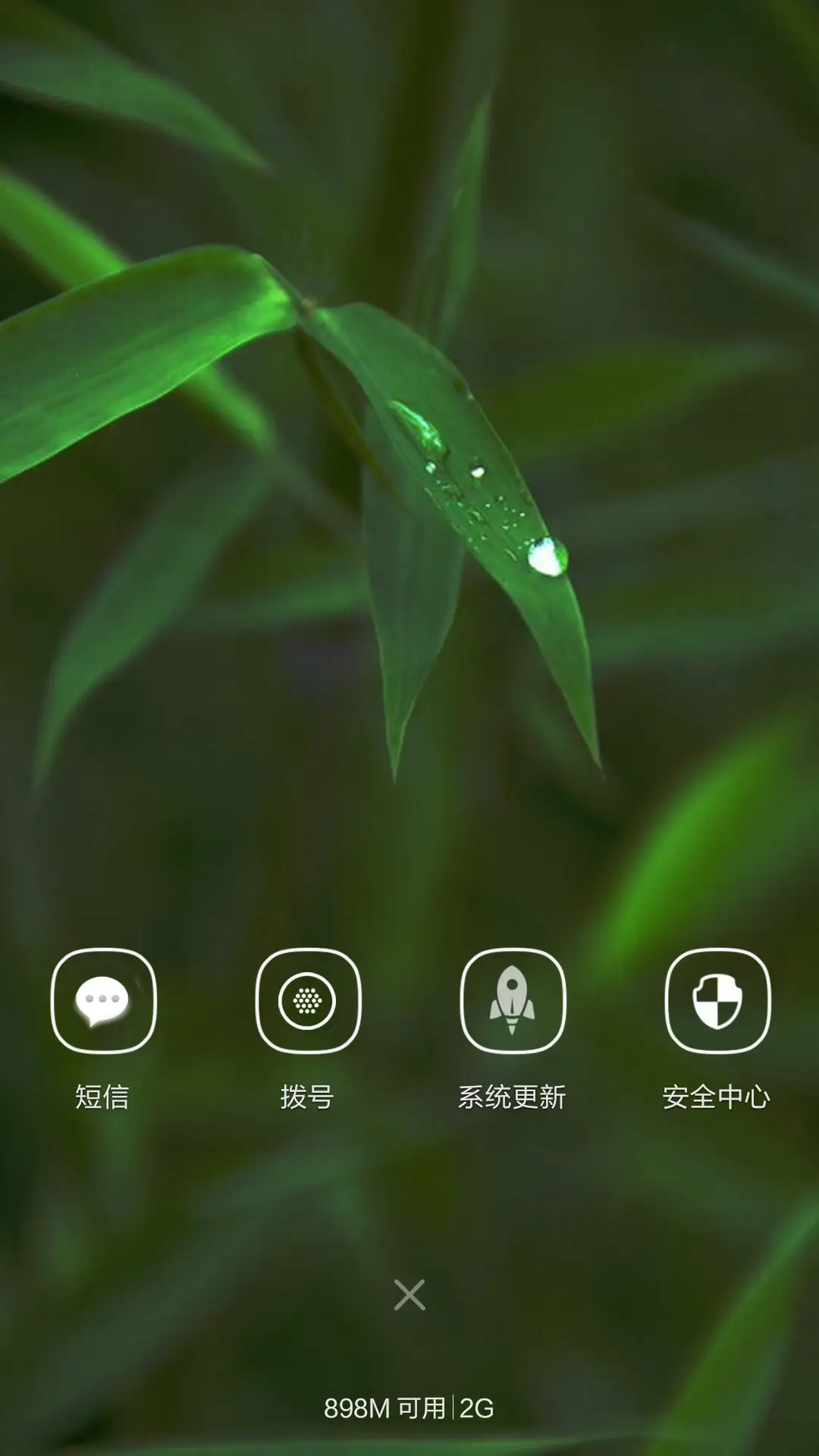This screenshot has height=1456, width=819.
Task: Tap the 系统更新 label text
Action: click(514, 1097)
